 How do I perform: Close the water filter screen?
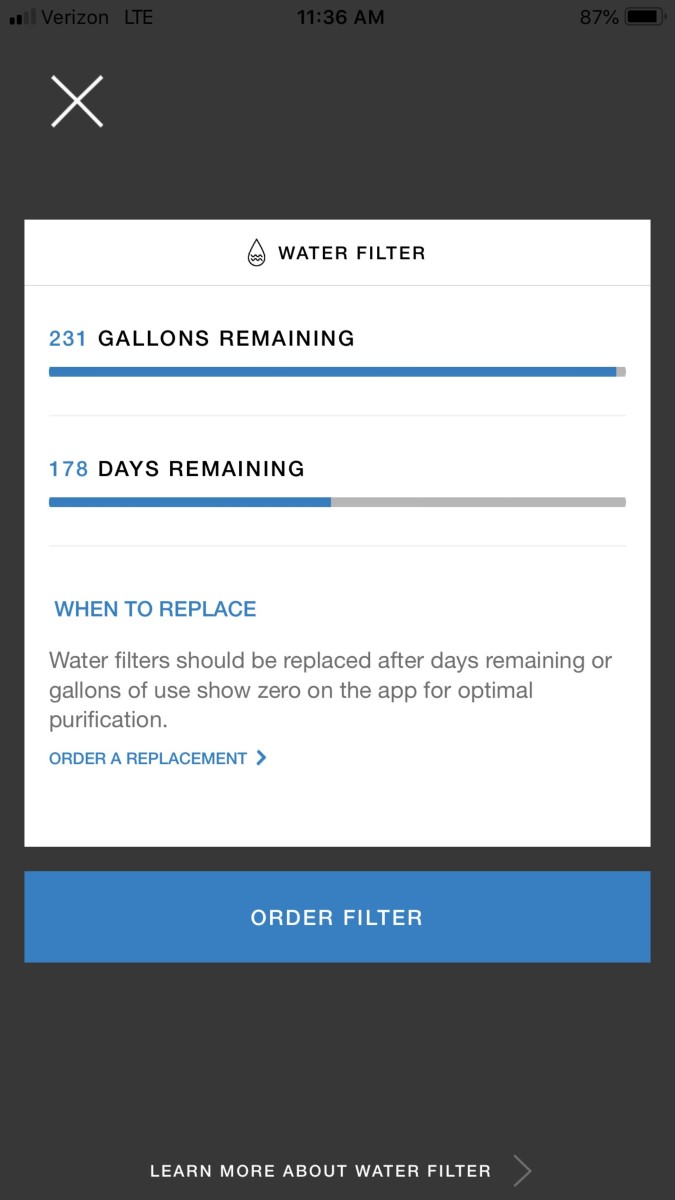[x=77, y=102]
